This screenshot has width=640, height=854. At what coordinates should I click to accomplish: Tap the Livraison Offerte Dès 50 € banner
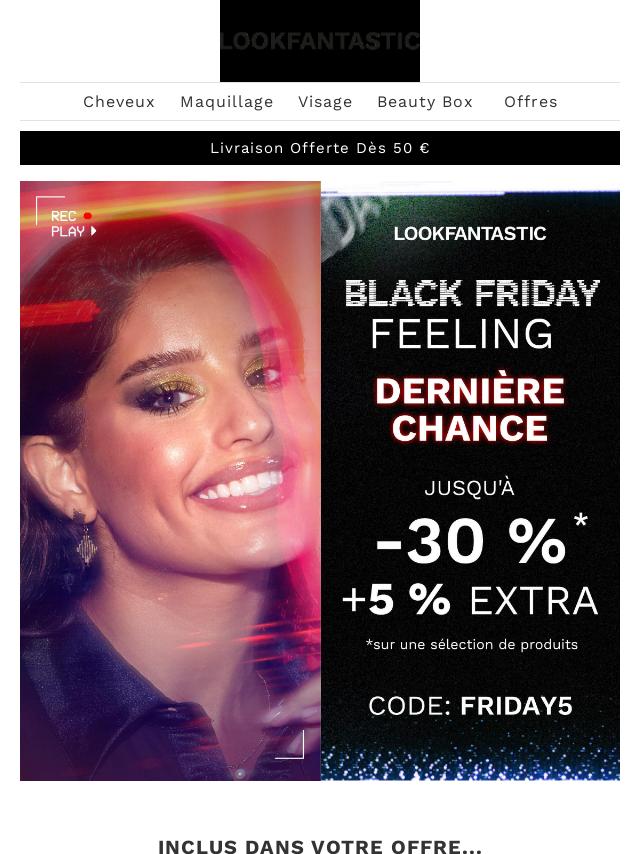[320, 148]
